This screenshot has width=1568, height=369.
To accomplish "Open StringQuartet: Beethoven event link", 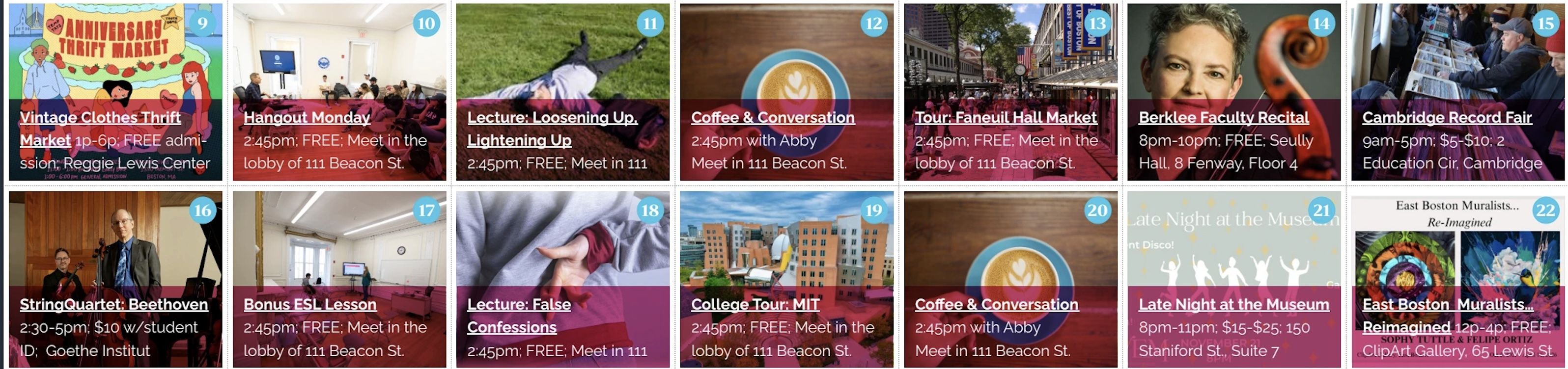I will [114, 305].
